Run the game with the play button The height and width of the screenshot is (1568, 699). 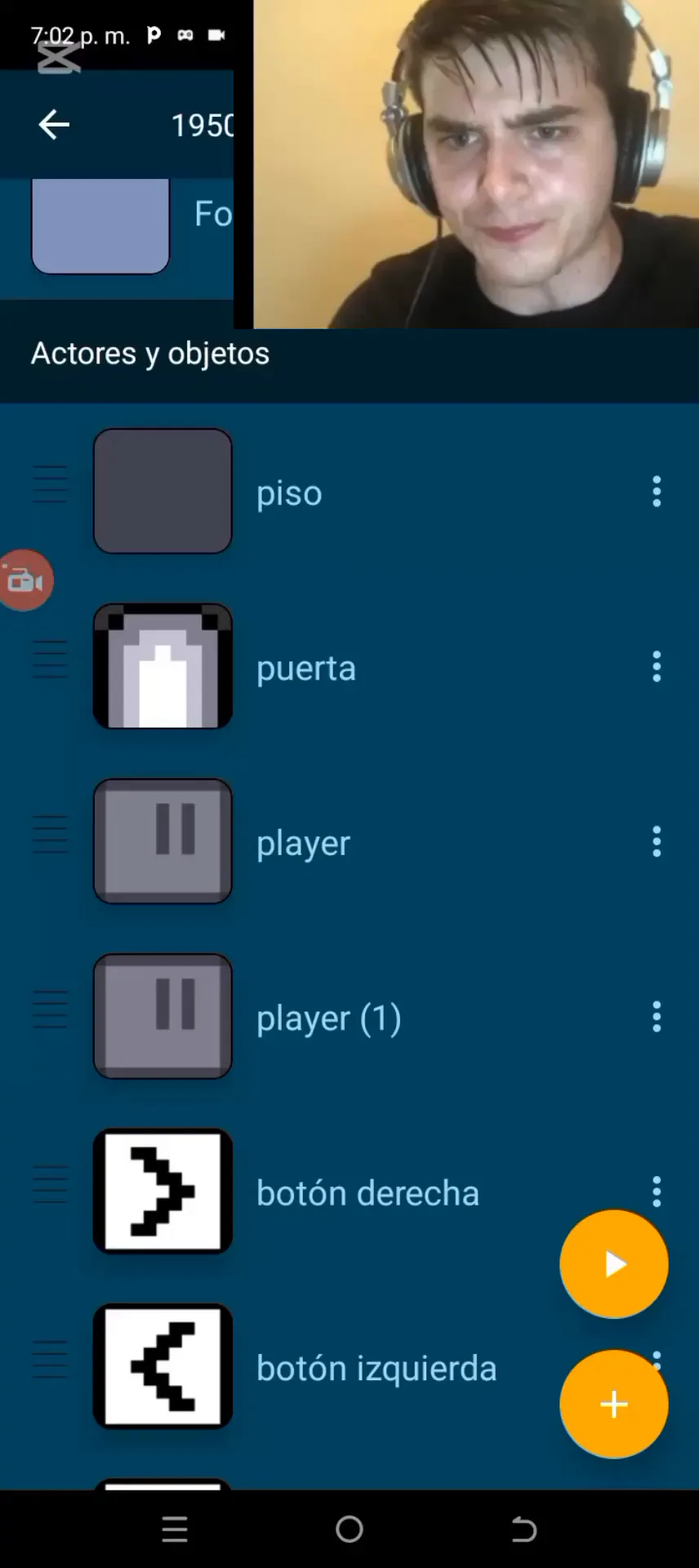click(614, 1264)
